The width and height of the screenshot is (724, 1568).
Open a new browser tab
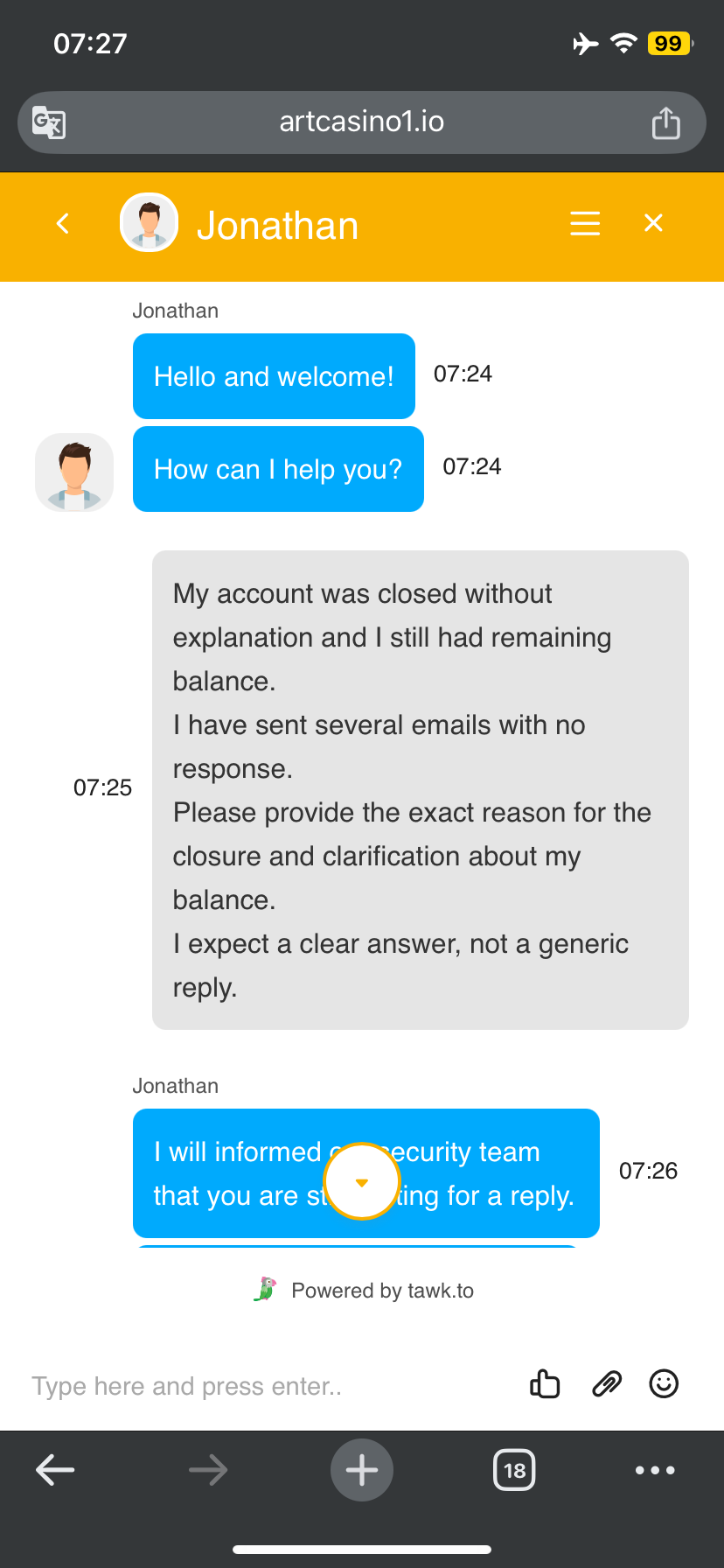point(362,1470)
